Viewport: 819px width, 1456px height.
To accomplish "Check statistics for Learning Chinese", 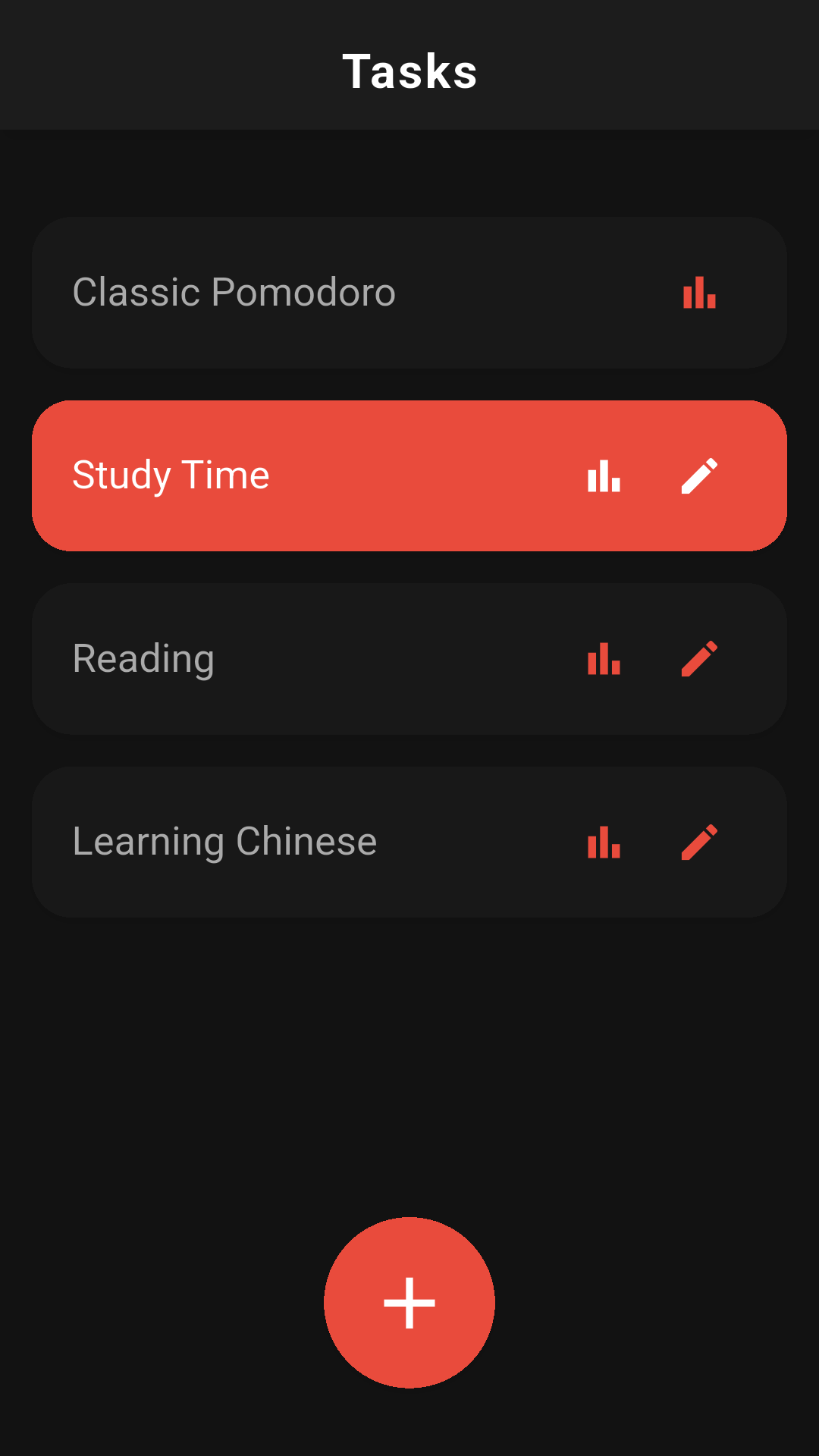I will [x=604, y=843].
